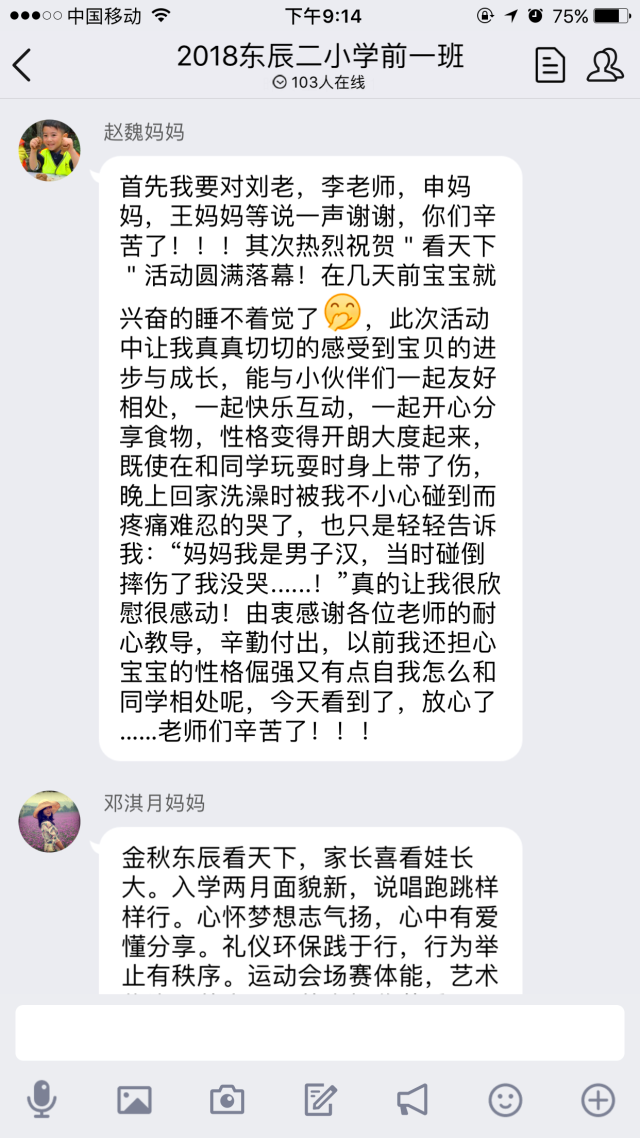Open the emoji picker
640x1138 pixels.
pyautogui.click(x=505, y=1100)
